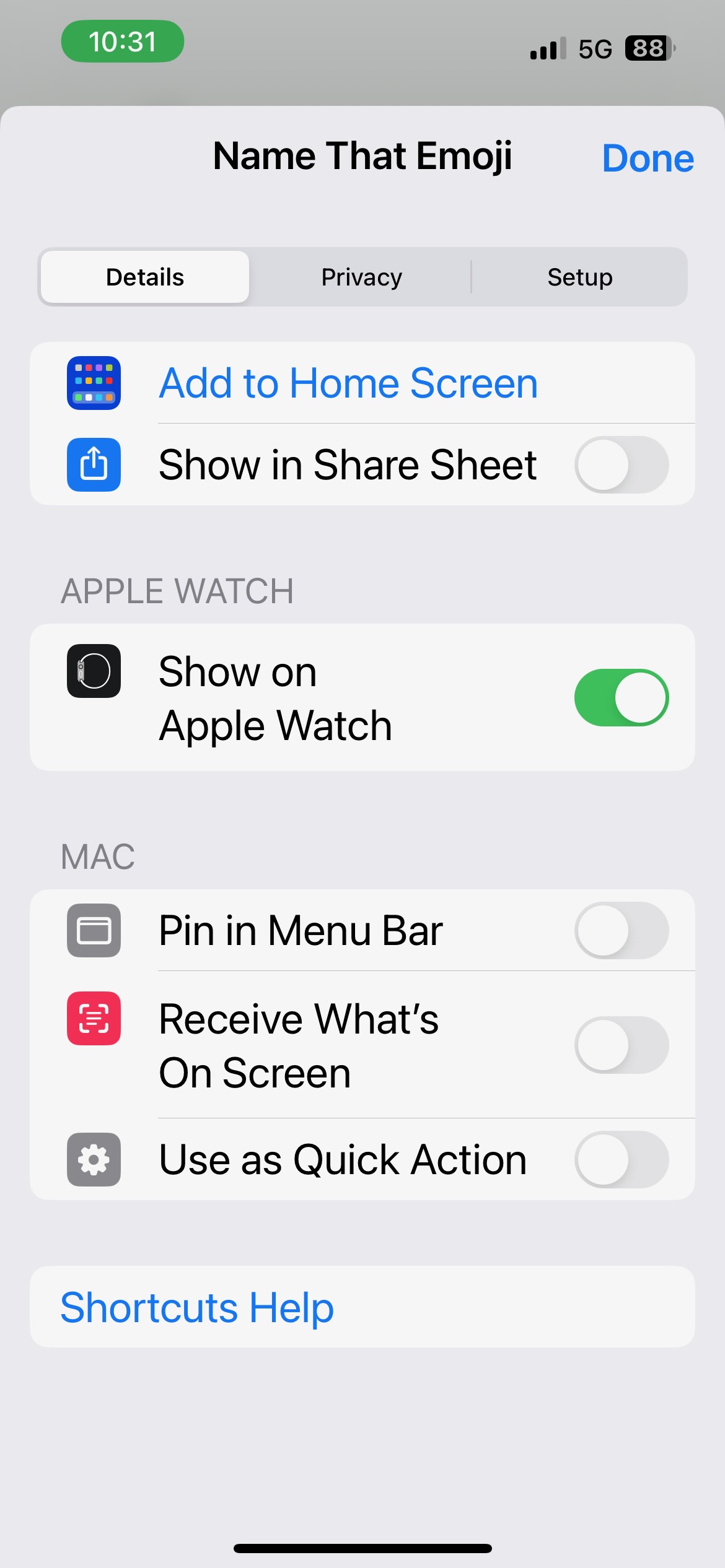725x1568 pixels.
Task: Switch to the Privacy tab
Action: 361,277
